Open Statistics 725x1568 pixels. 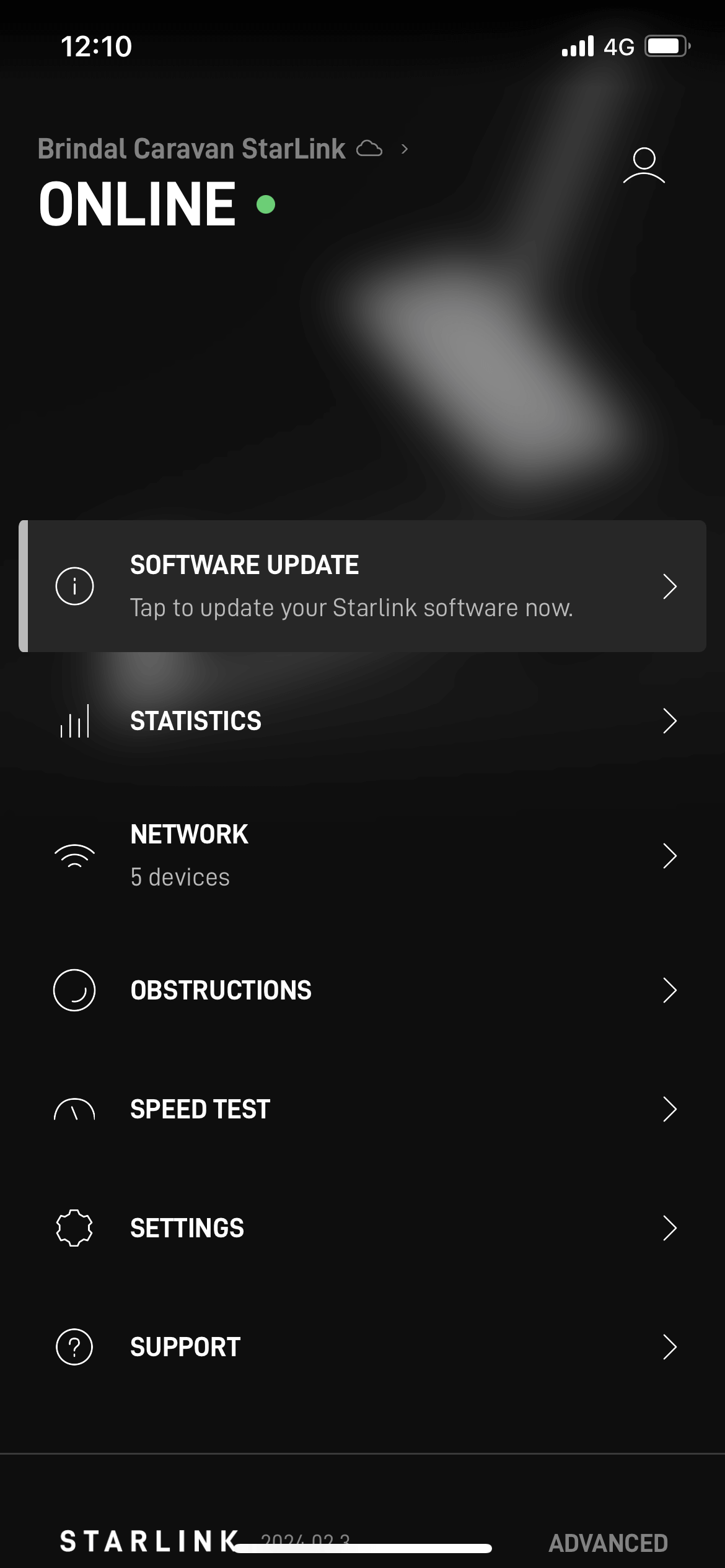(362, 721)
